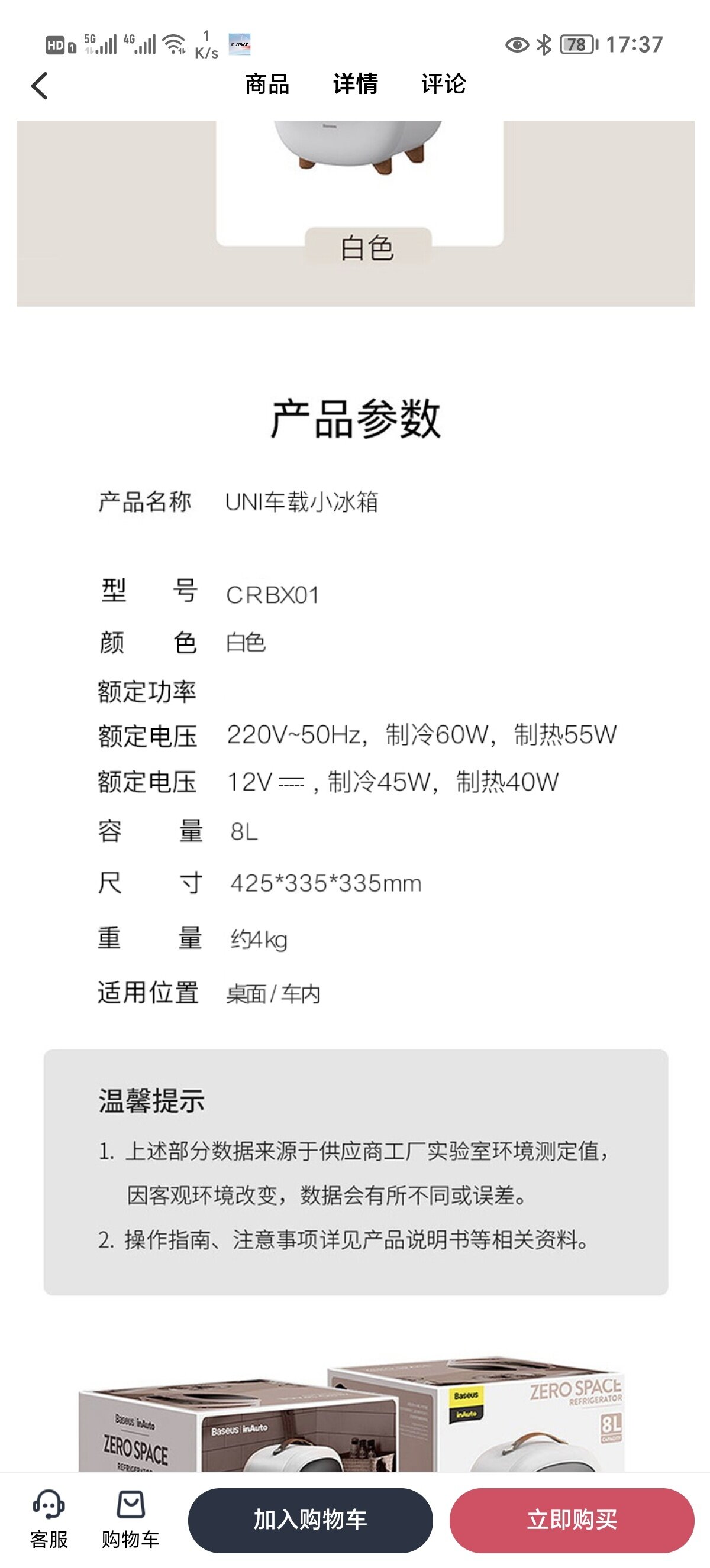Select the 详情 tab
Screen dimensions: 710x1568
(x=356, y=84)
